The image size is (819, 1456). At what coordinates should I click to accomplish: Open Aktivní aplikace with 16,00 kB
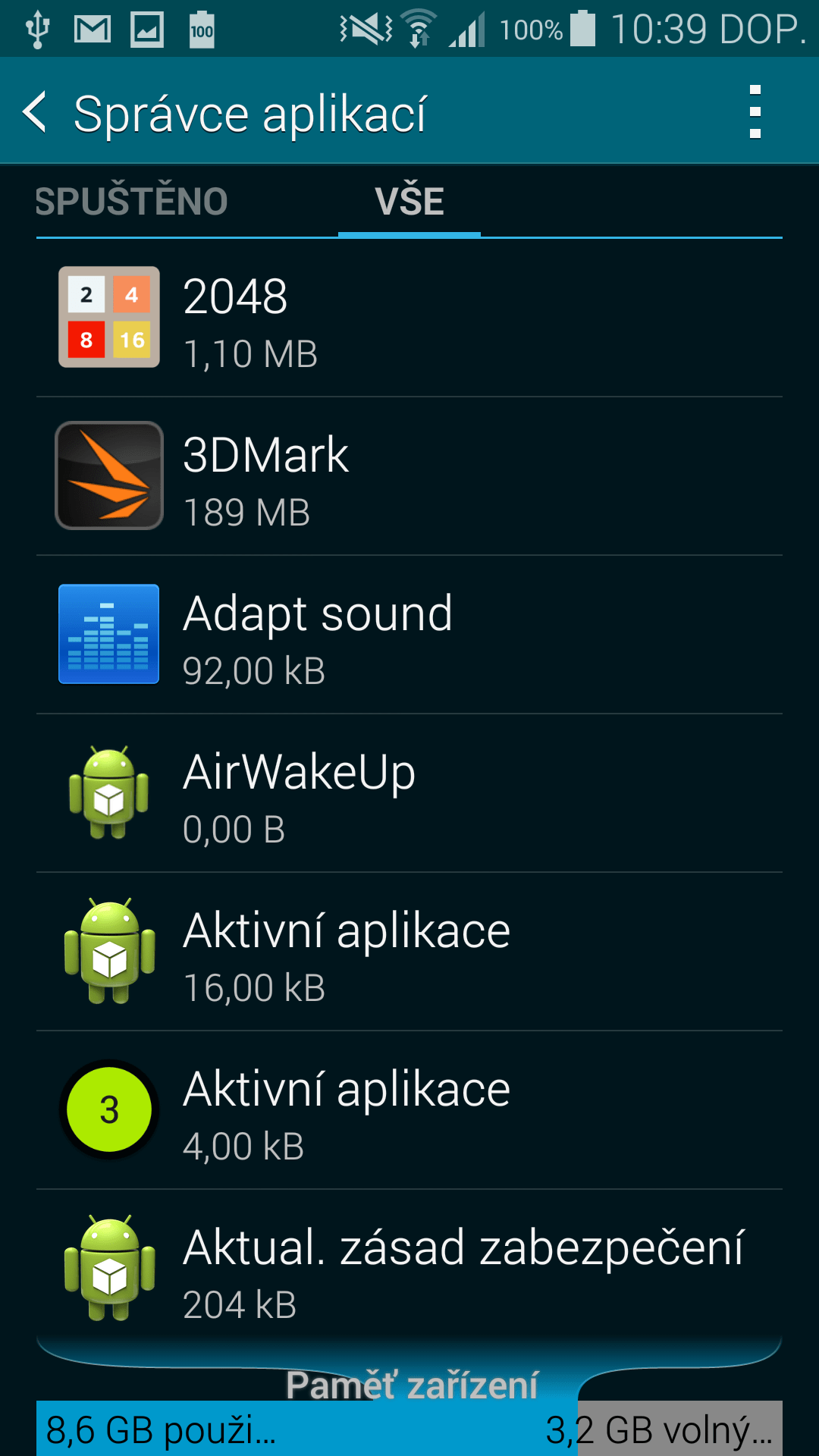pyautogui.click(x=409, y=952)
